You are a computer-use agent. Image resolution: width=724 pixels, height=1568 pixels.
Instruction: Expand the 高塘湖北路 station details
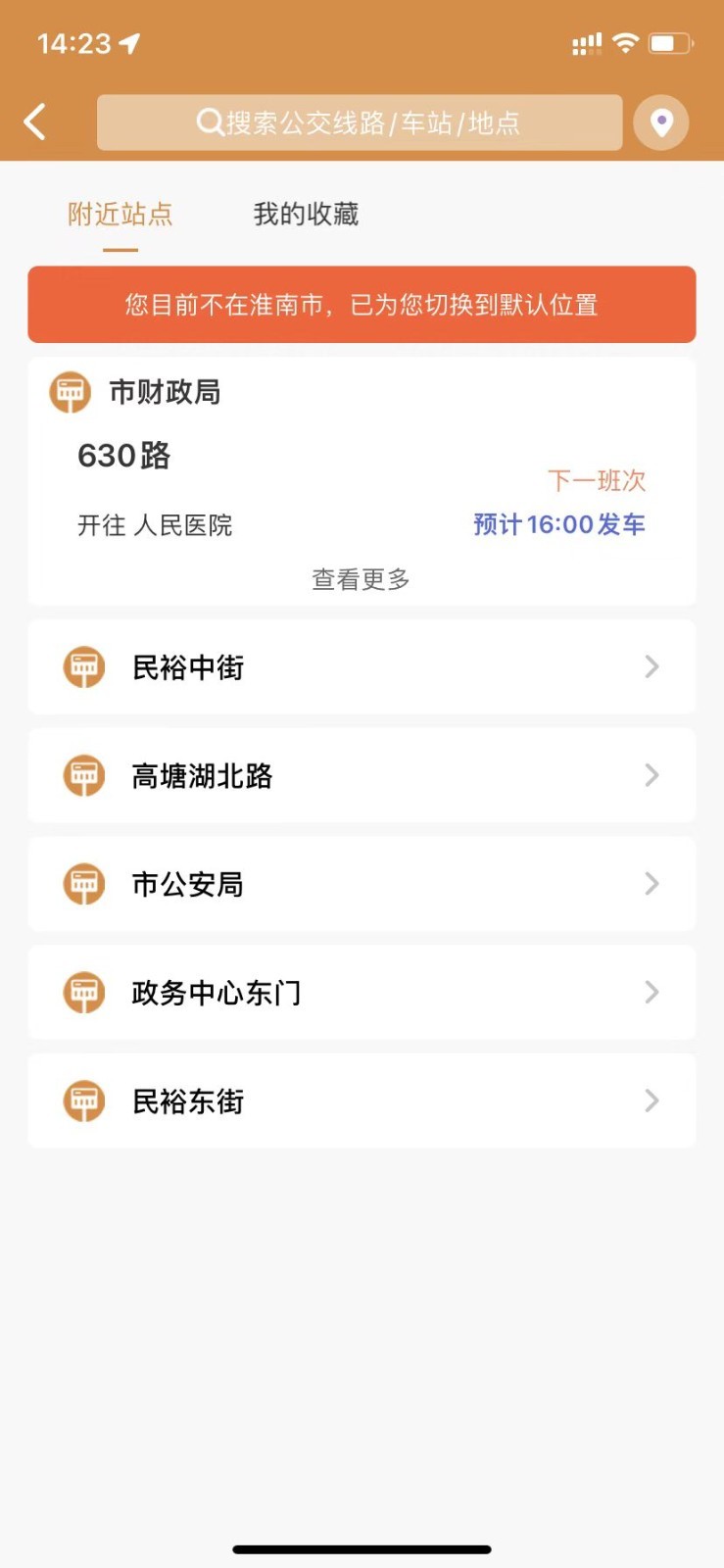(x=652, y=775)
